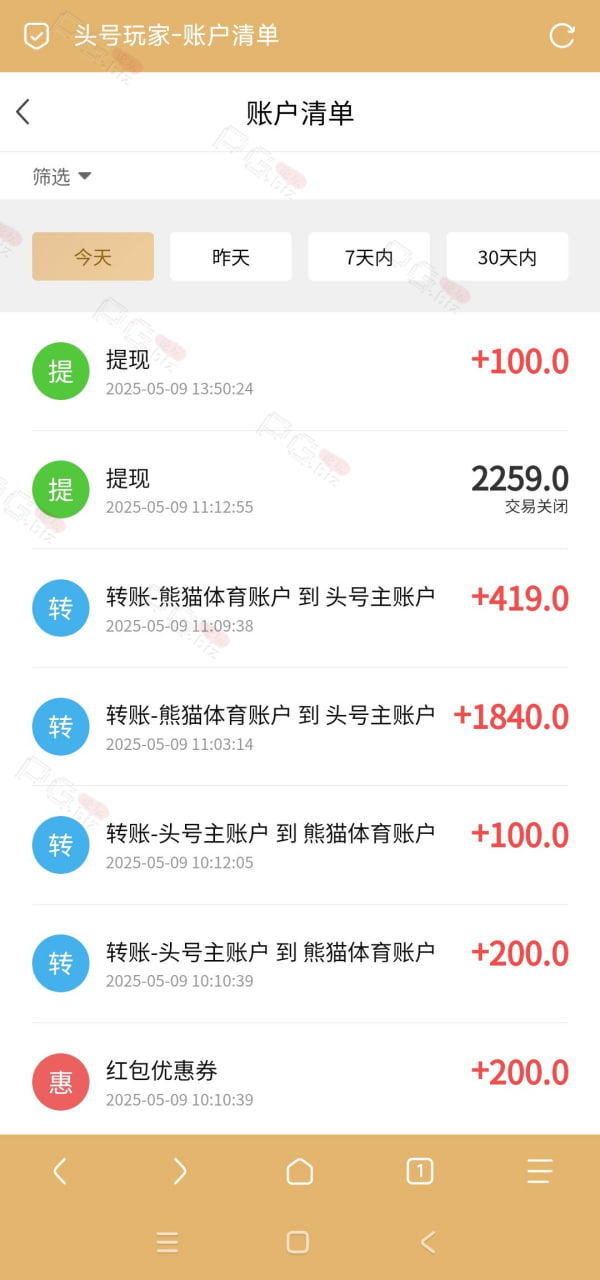Open system recent apps
This screenshot has width=600, height=1280.
[x=168, y=1242]
